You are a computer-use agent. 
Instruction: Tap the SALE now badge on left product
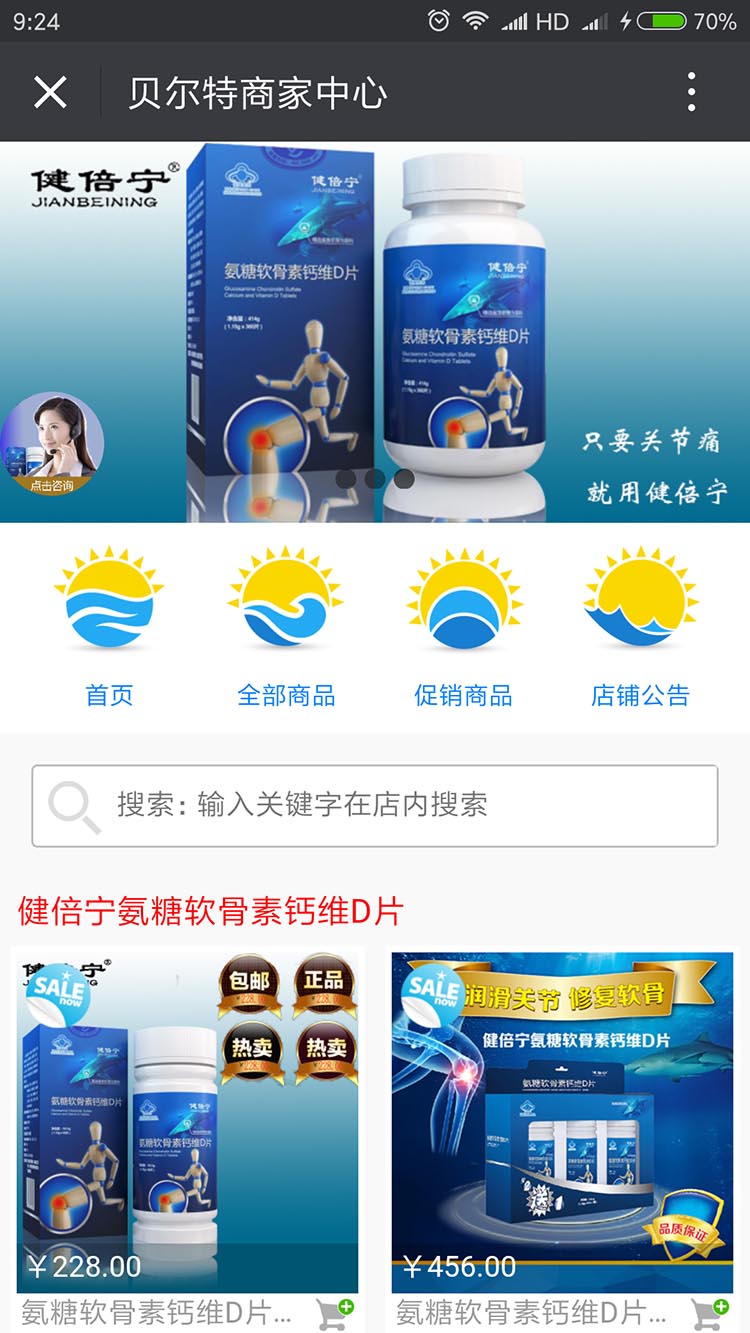point(60,988)
